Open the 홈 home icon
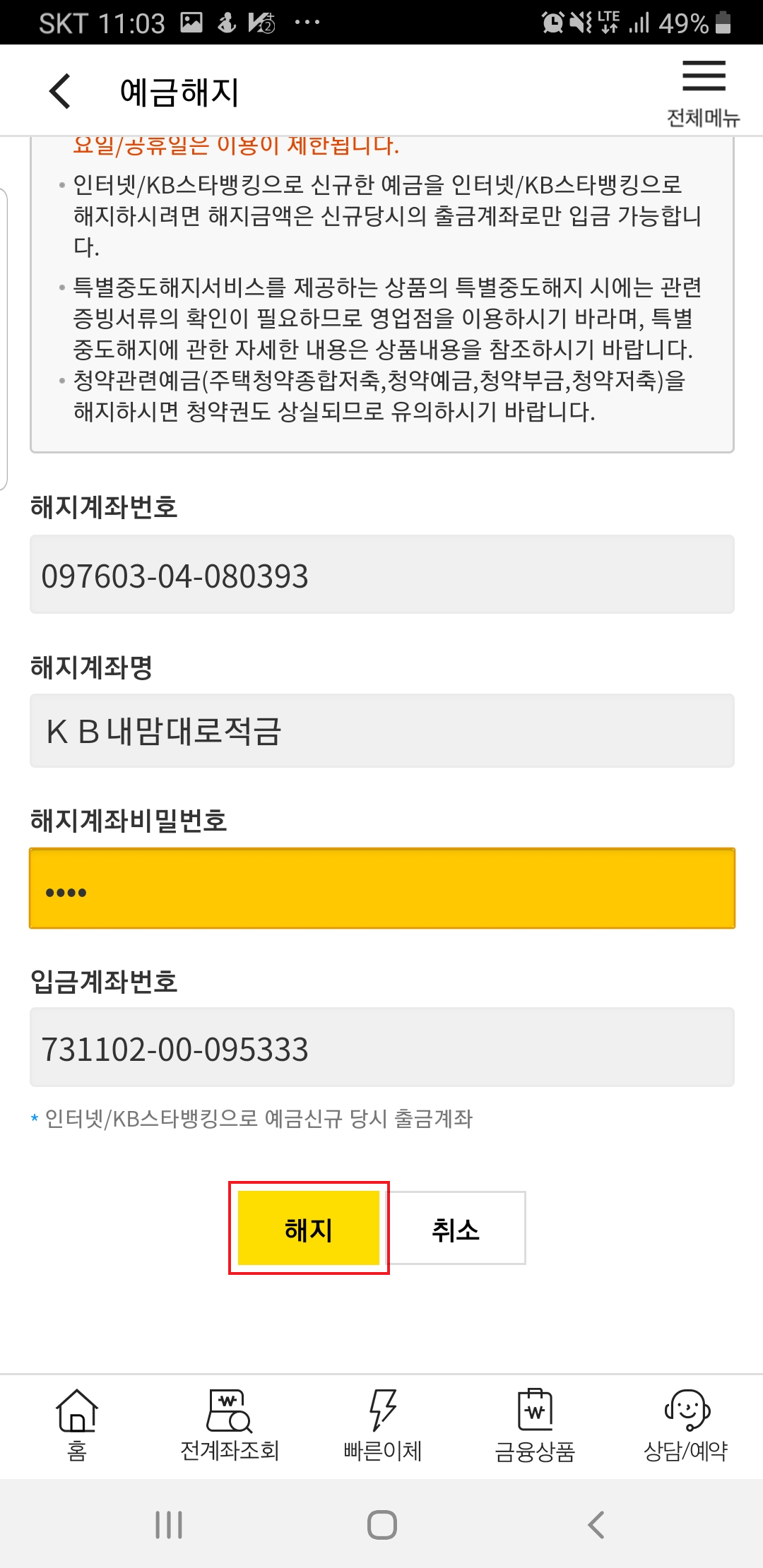Image resolution: width=763 pixels, height=1568 pixels. pyautogui.click(x=76, y=1427)
